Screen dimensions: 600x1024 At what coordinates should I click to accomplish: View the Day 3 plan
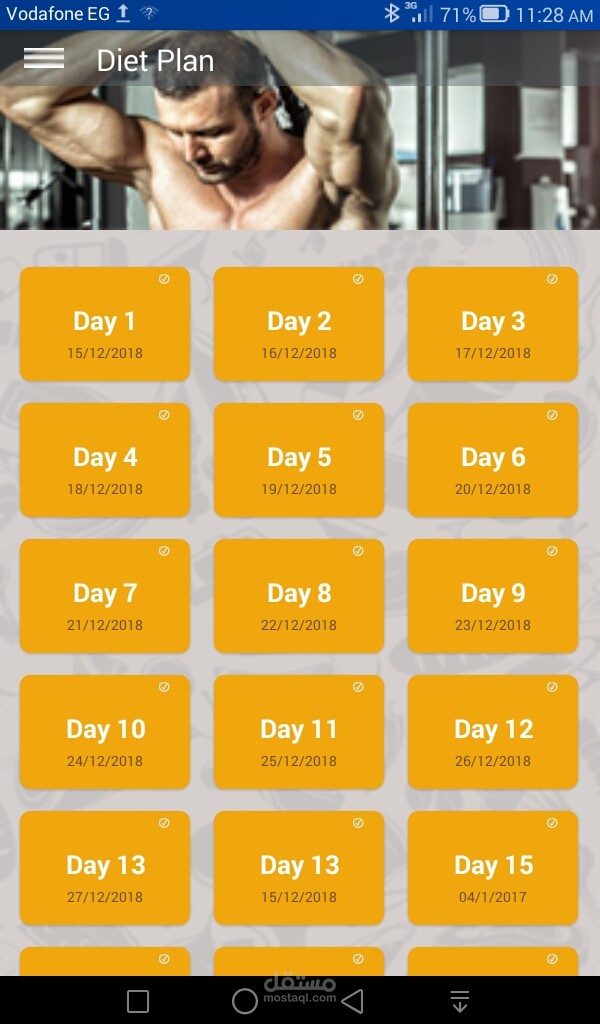pos(493,324)
